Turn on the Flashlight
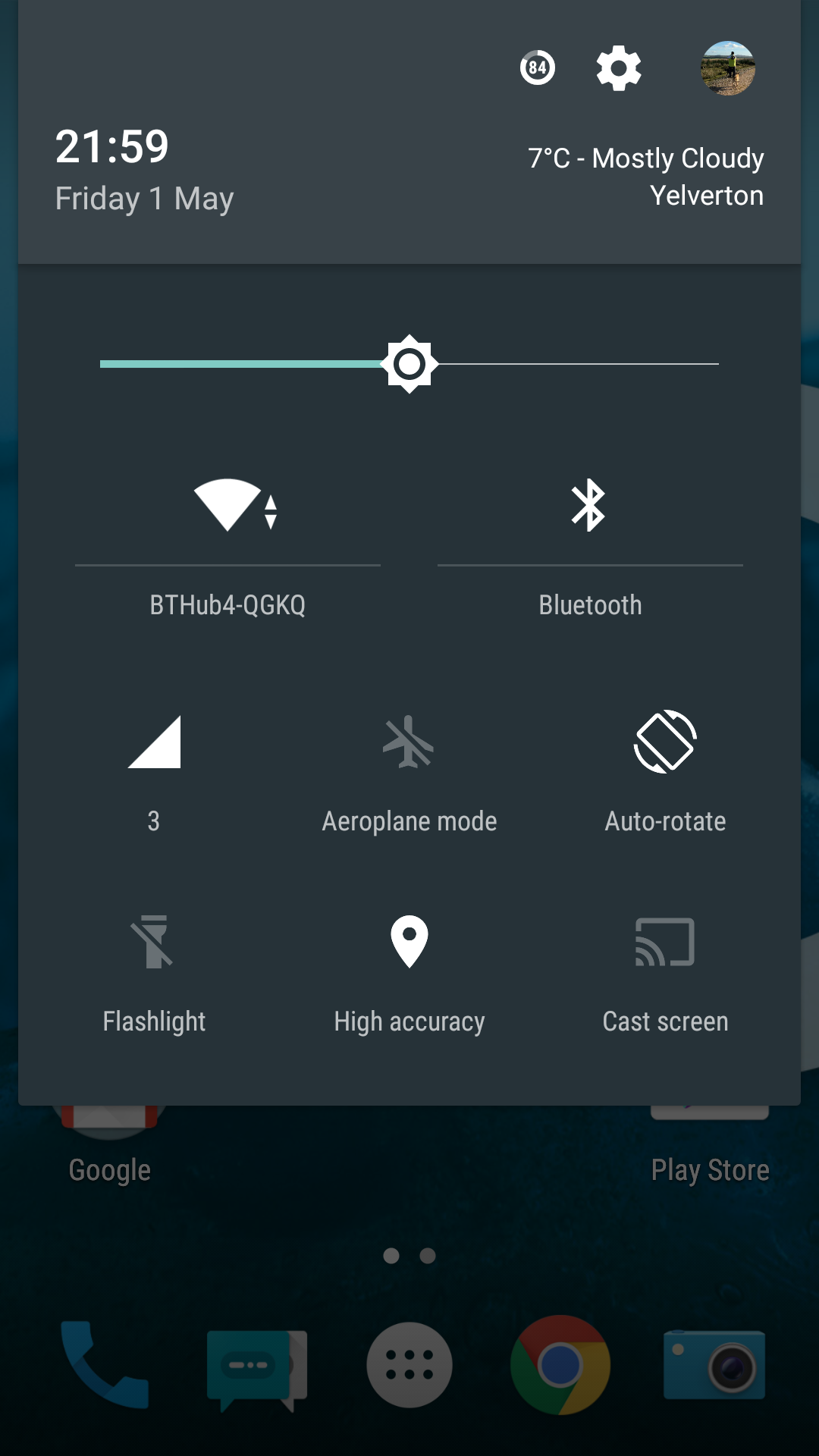 154,971
